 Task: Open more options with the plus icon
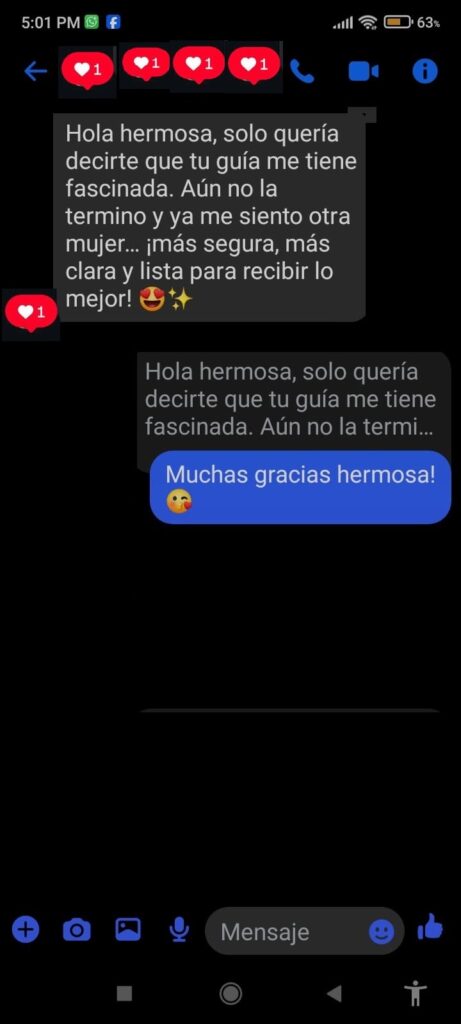(x=25, y=929)
